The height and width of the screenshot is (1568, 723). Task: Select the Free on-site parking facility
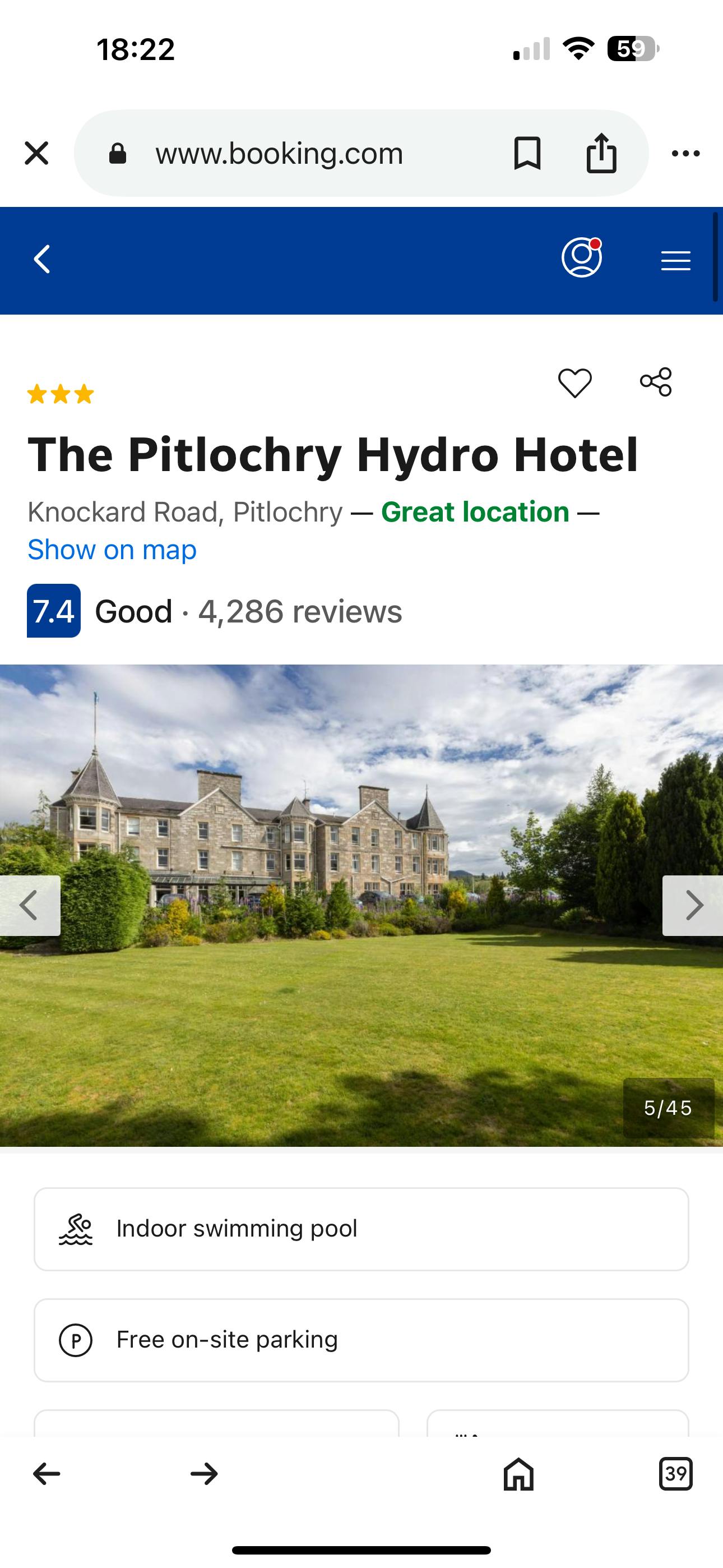coord(361,1340)
